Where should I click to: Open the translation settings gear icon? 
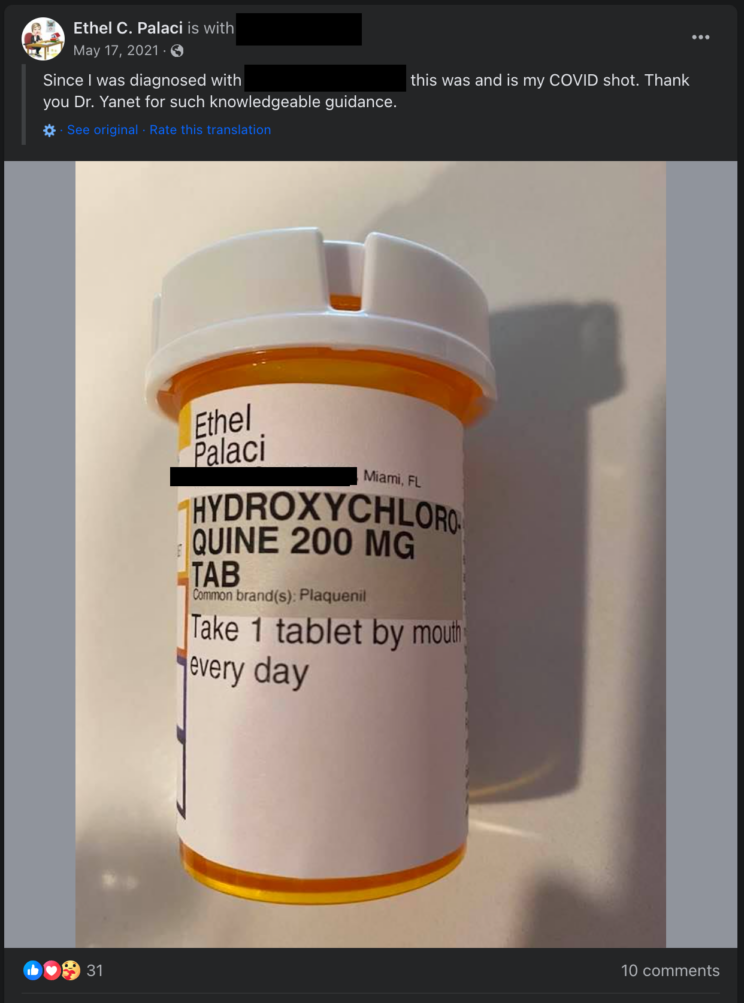pos(50,131)
